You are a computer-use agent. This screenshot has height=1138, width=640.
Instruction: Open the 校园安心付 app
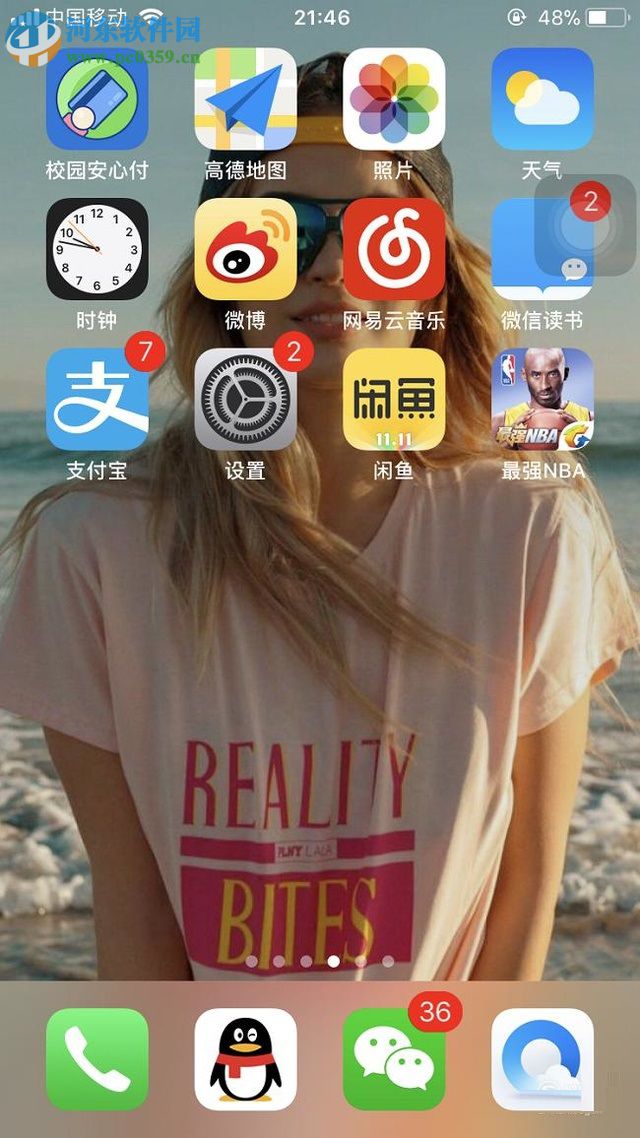97,100
